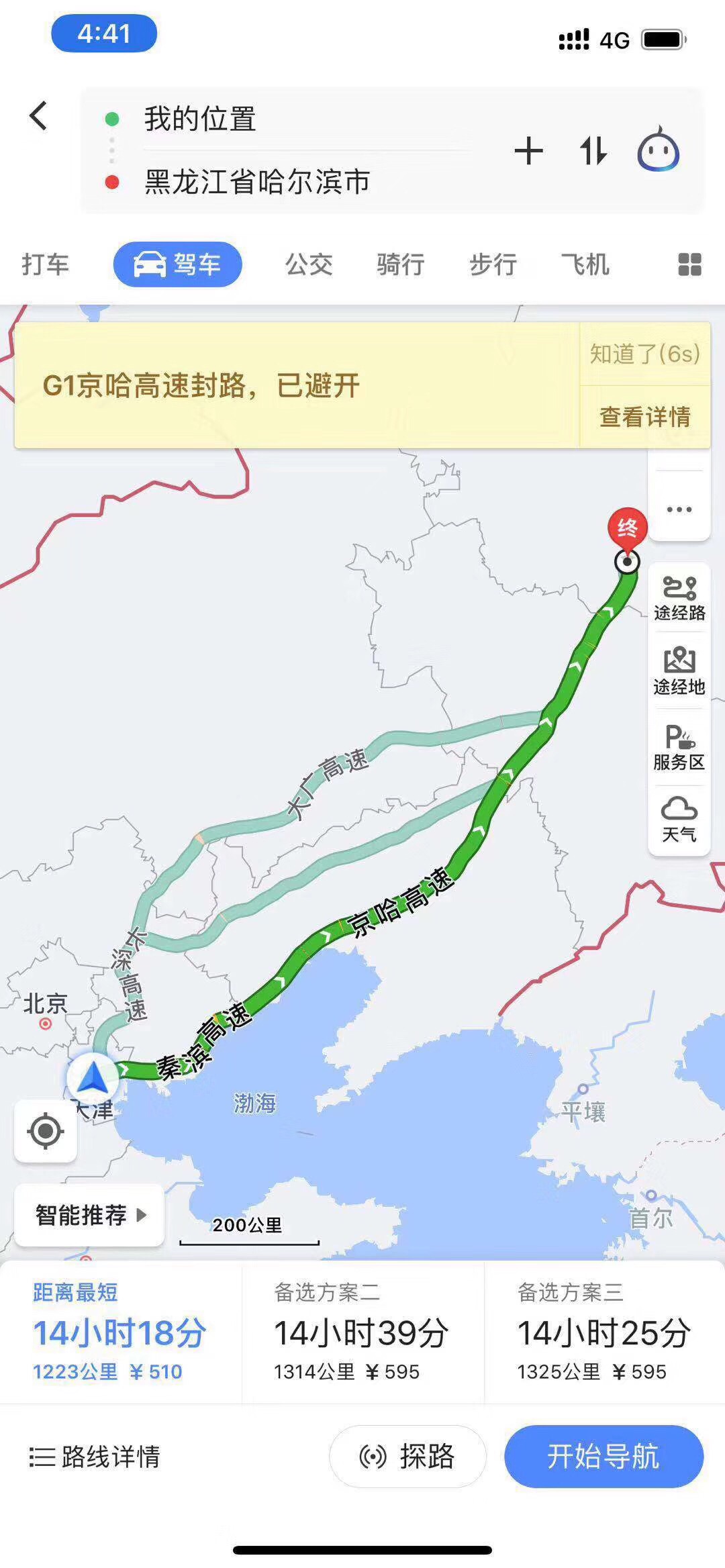Switch to the 公交 tab
The width and height of the screenshot is (725, 1568).
309,264
